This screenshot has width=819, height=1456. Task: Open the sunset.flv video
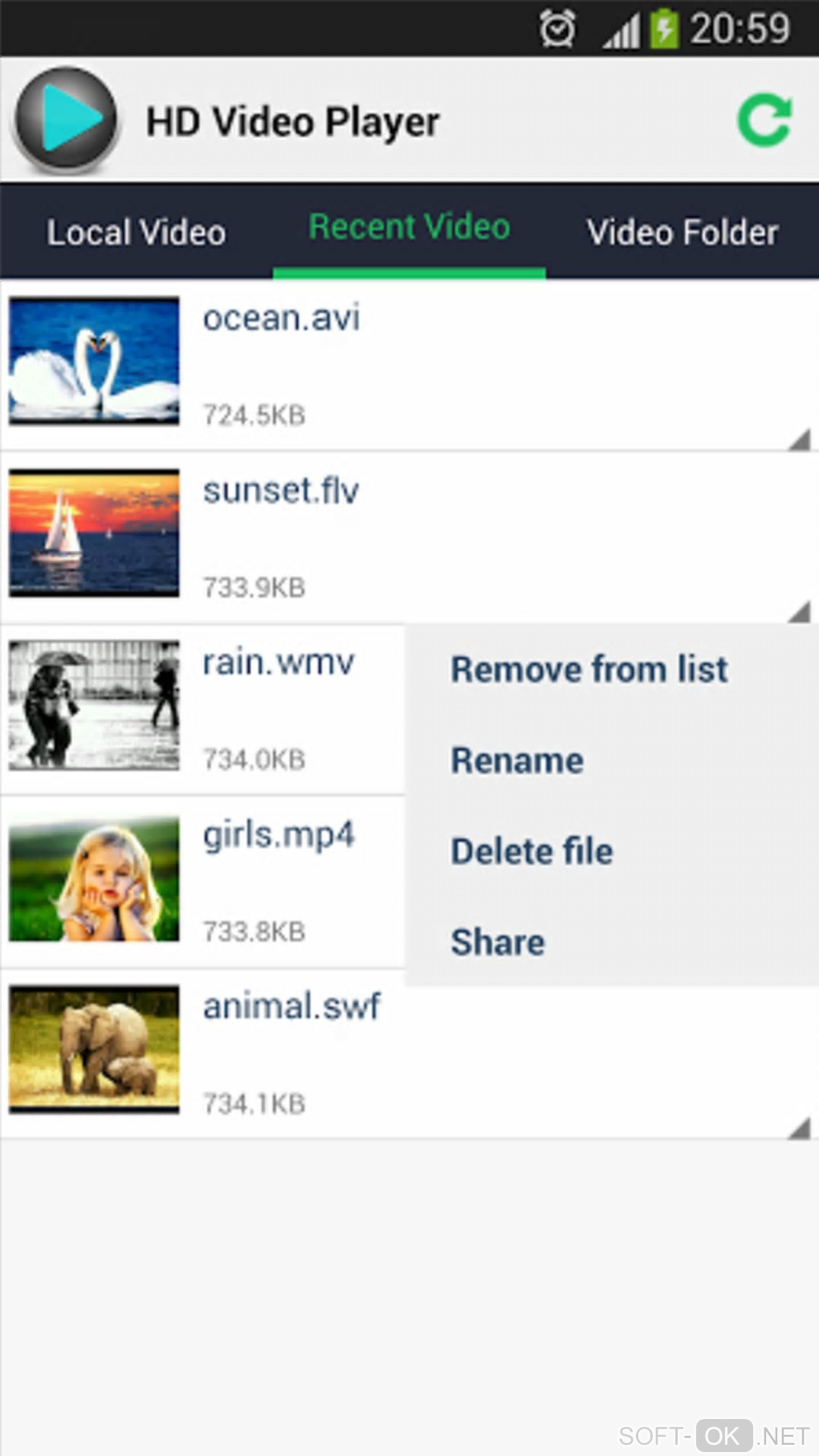coord(281,491)
